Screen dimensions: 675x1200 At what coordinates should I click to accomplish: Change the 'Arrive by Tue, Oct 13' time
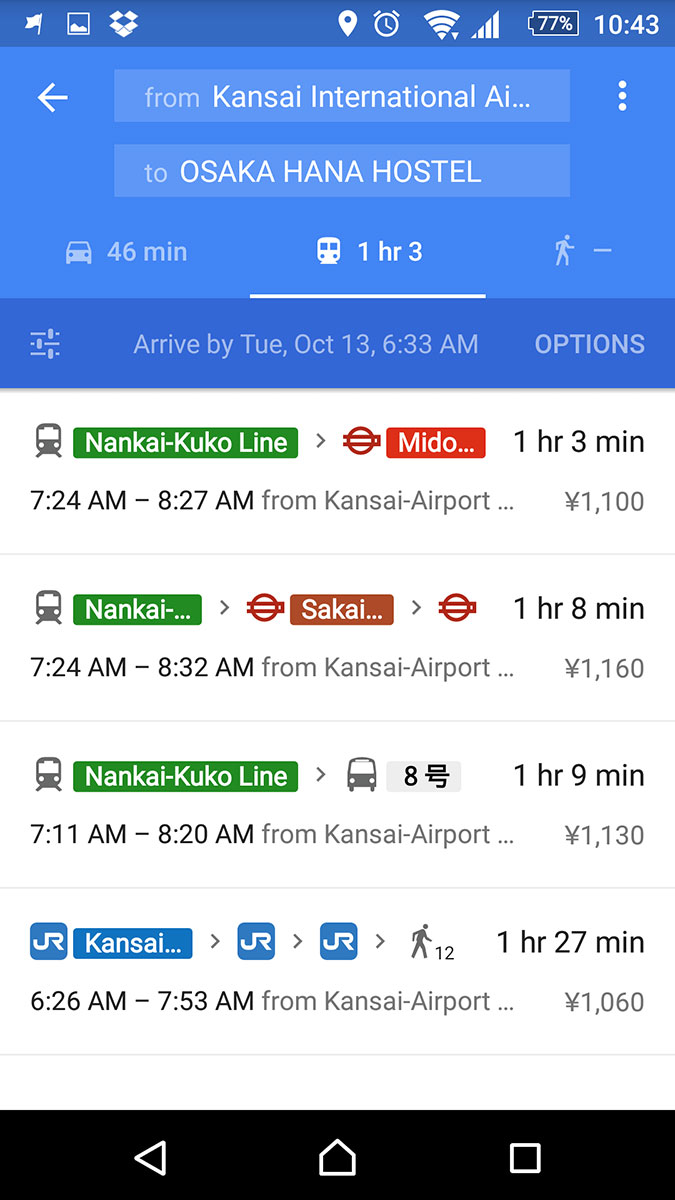click(x=306, y=344)
